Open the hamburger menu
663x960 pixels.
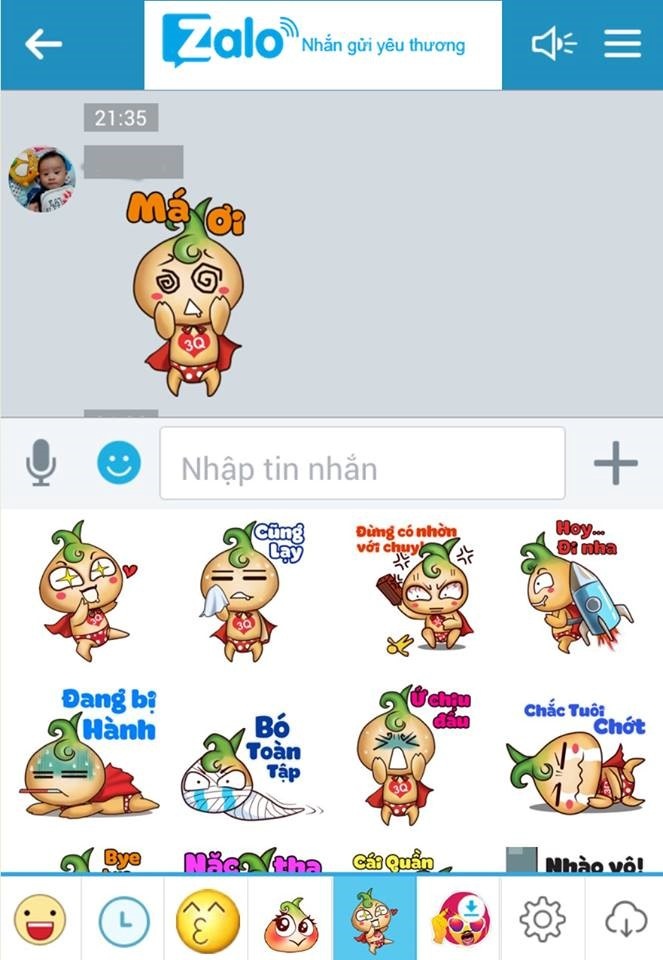tap(622, 43)
